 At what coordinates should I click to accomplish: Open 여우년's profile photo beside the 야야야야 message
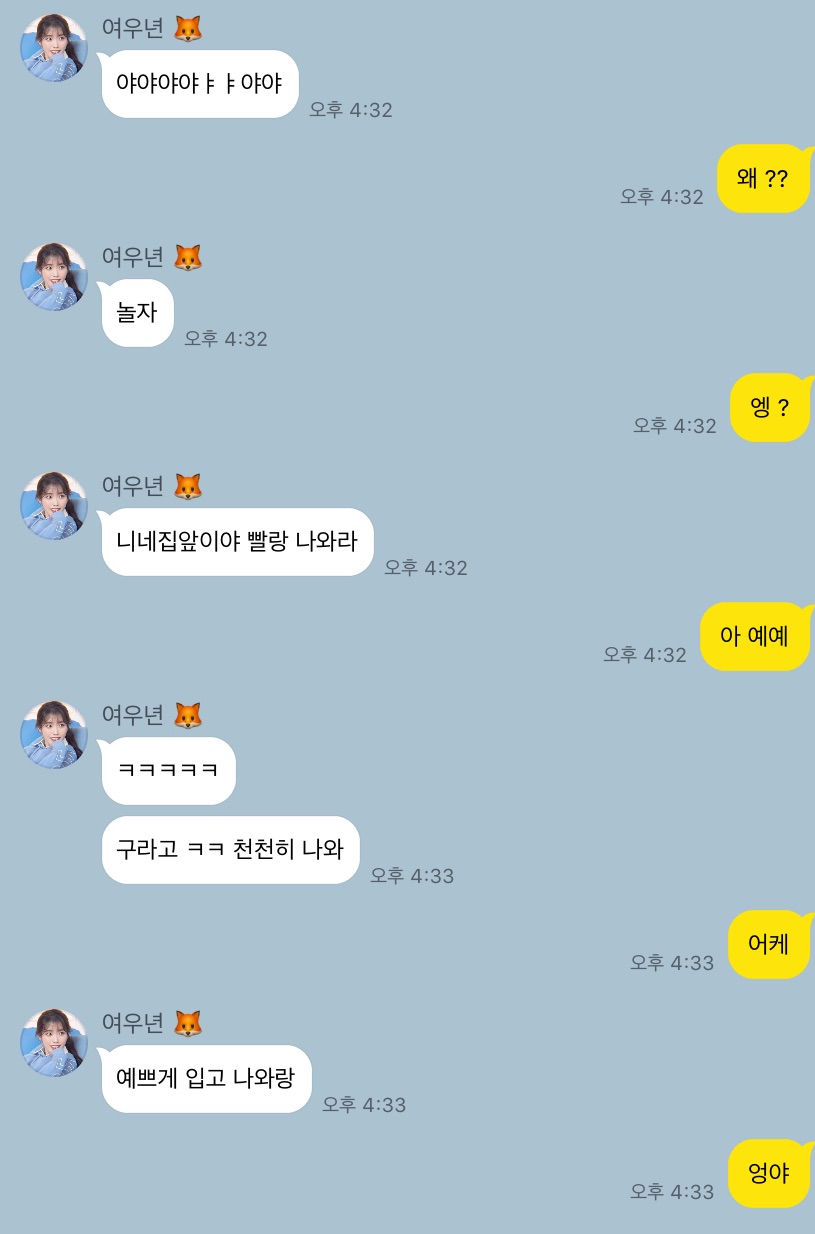point(54,48)
